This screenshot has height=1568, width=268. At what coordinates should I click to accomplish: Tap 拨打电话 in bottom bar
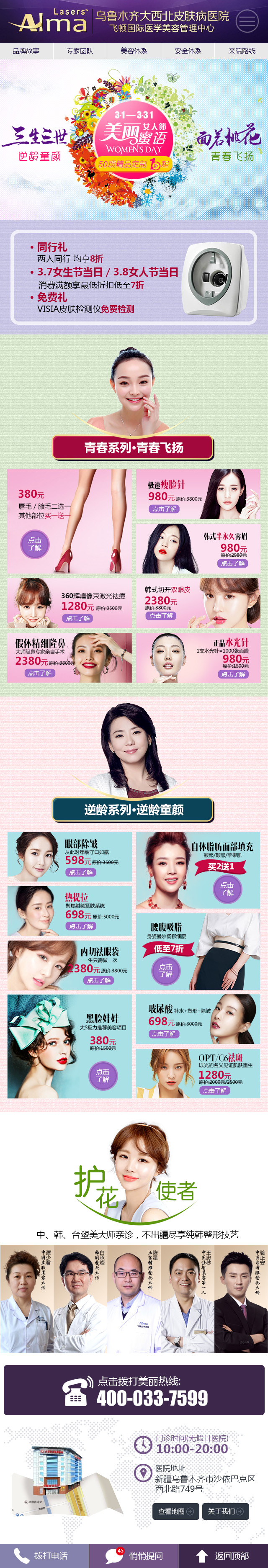click(x=44, y=1555)
